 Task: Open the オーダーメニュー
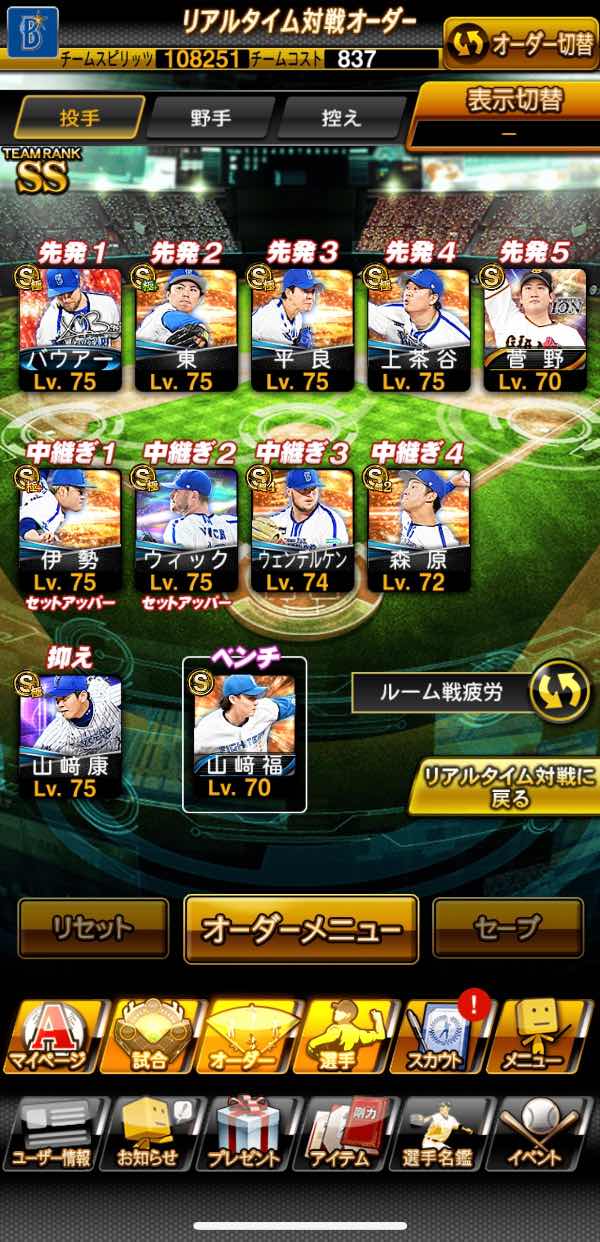[300, 928]
